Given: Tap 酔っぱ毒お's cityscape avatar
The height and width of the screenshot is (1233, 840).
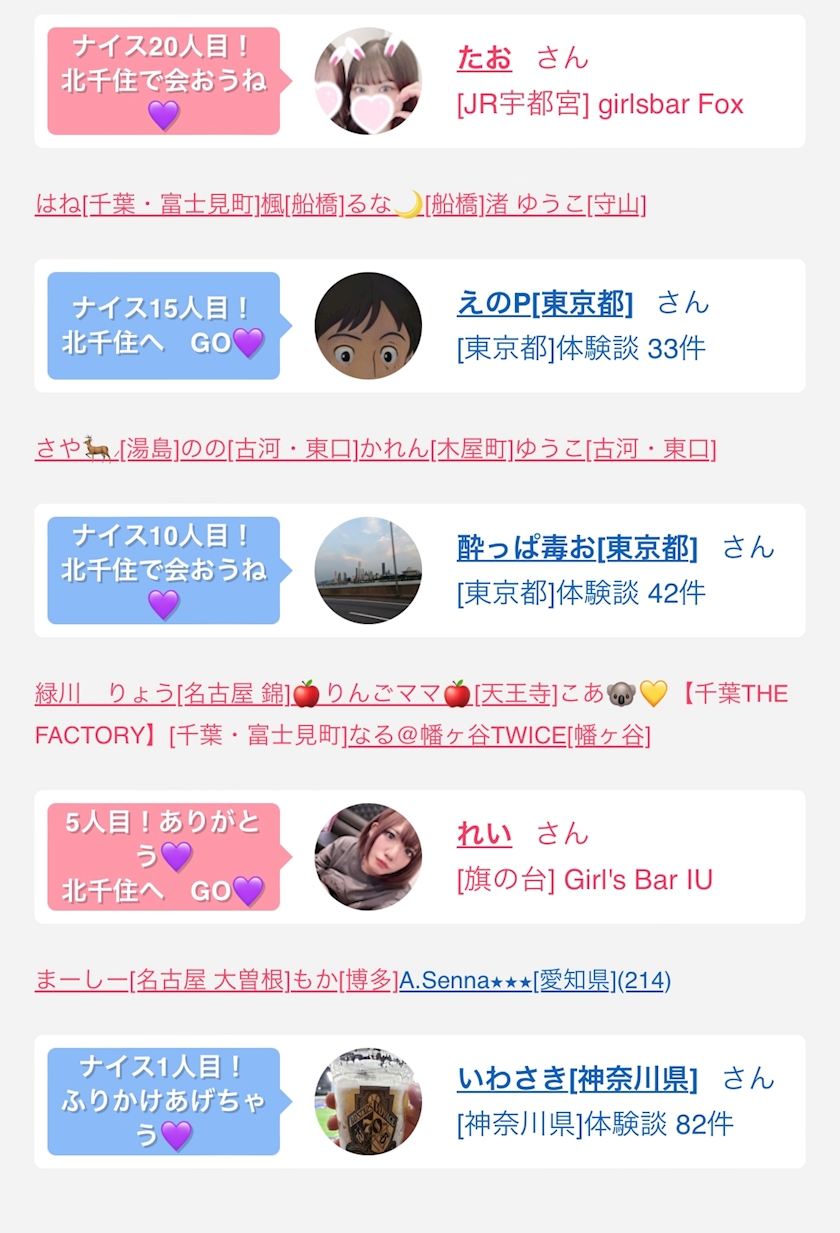Looking at the screenshot, I should [368, 570].
